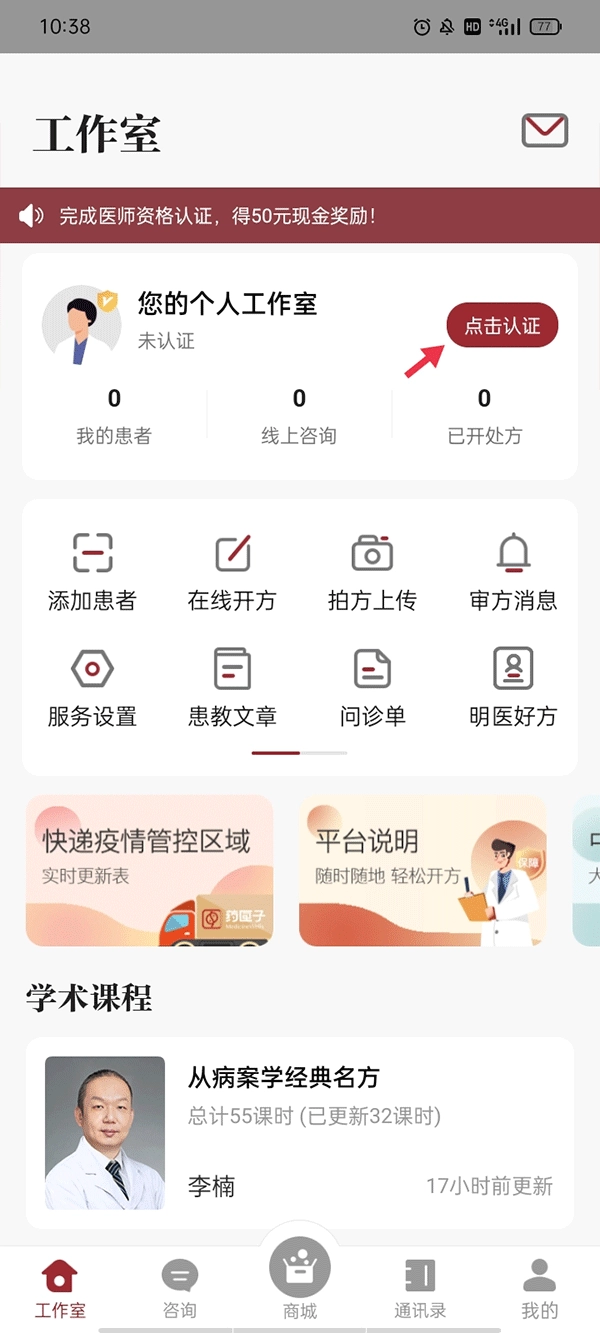600x1333 pixels.
Task: Tap the 点击认证 button
Action: pos(502,326)
